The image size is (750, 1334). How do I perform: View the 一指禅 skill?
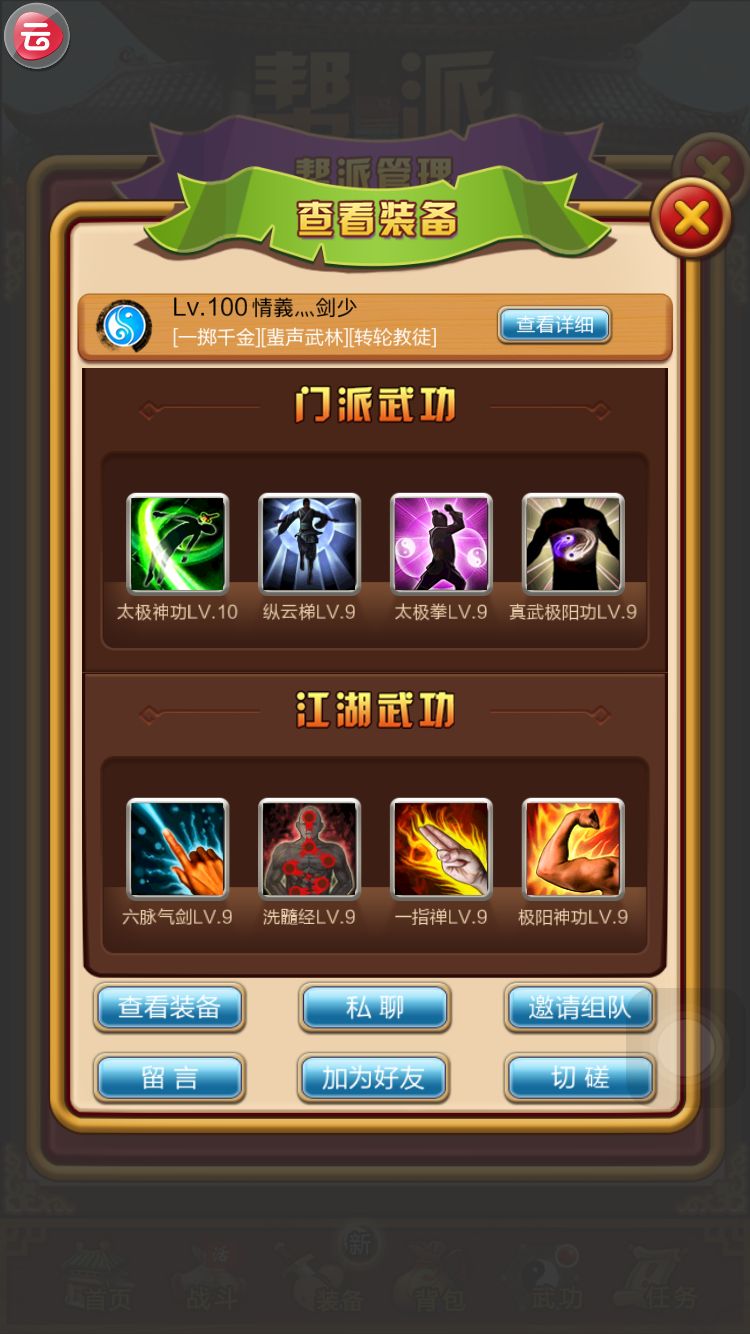pos(441,849)
